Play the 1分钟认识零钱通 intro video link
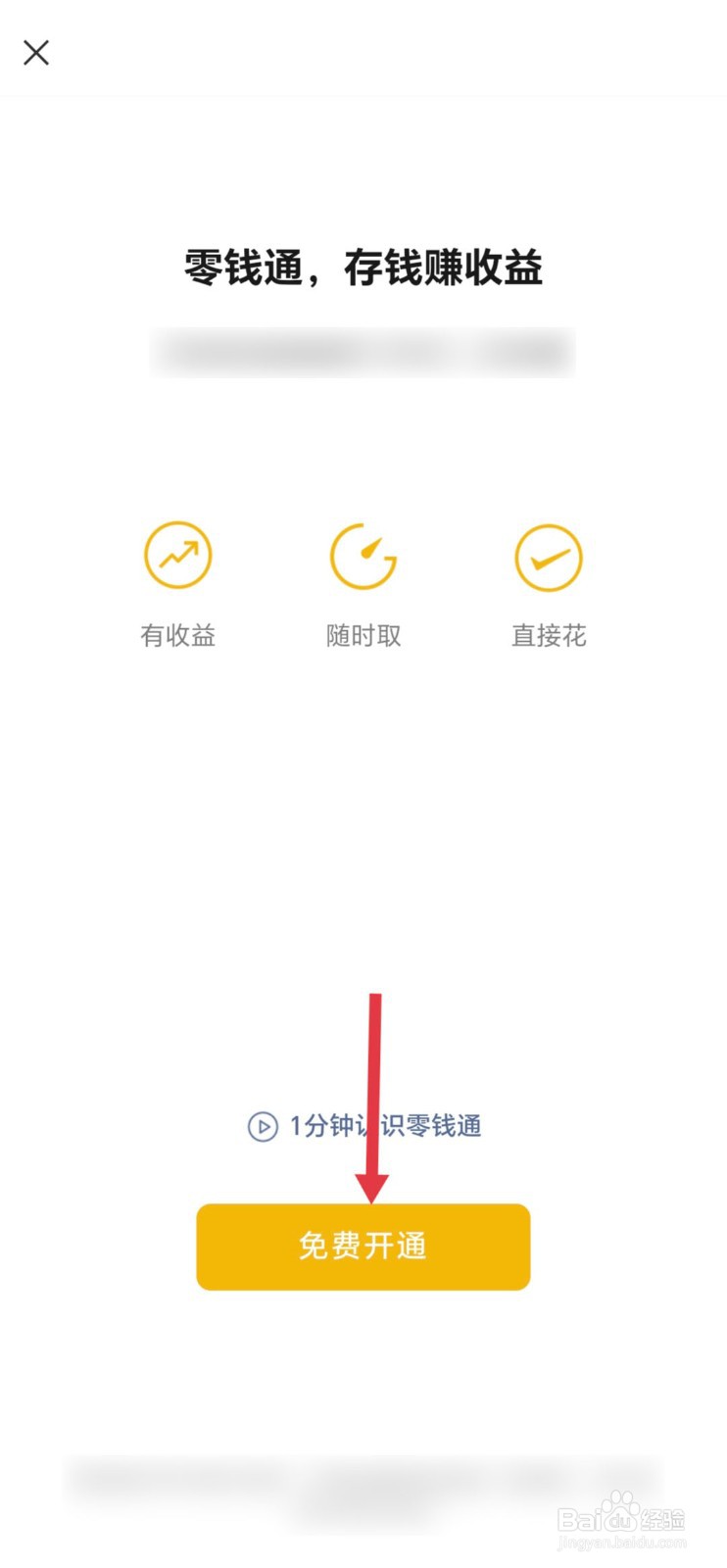Viewport: 727px width, 1568px height. (387, 1125)
